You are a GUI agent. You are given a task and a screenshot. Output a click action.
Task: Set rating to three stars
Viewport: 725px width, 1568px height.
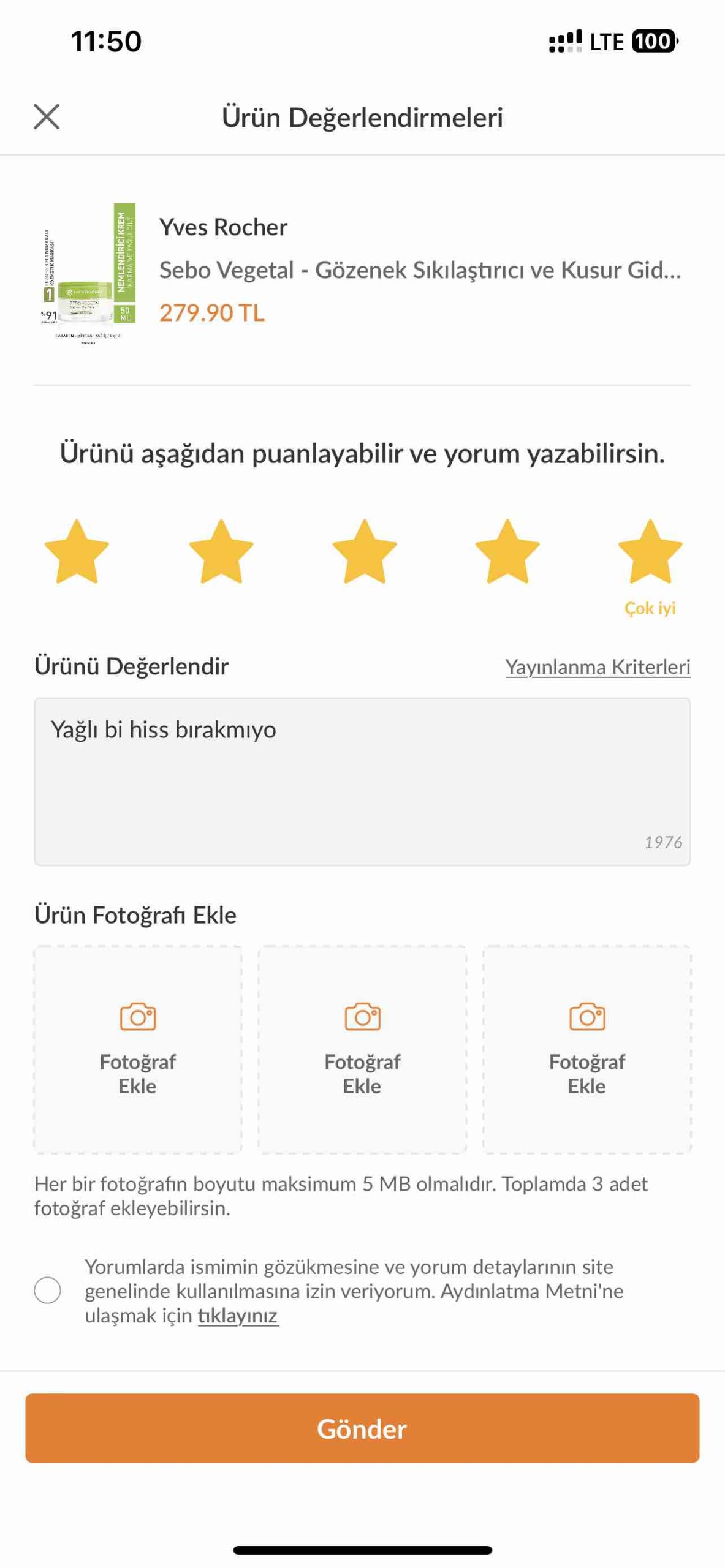coord(364,551)
